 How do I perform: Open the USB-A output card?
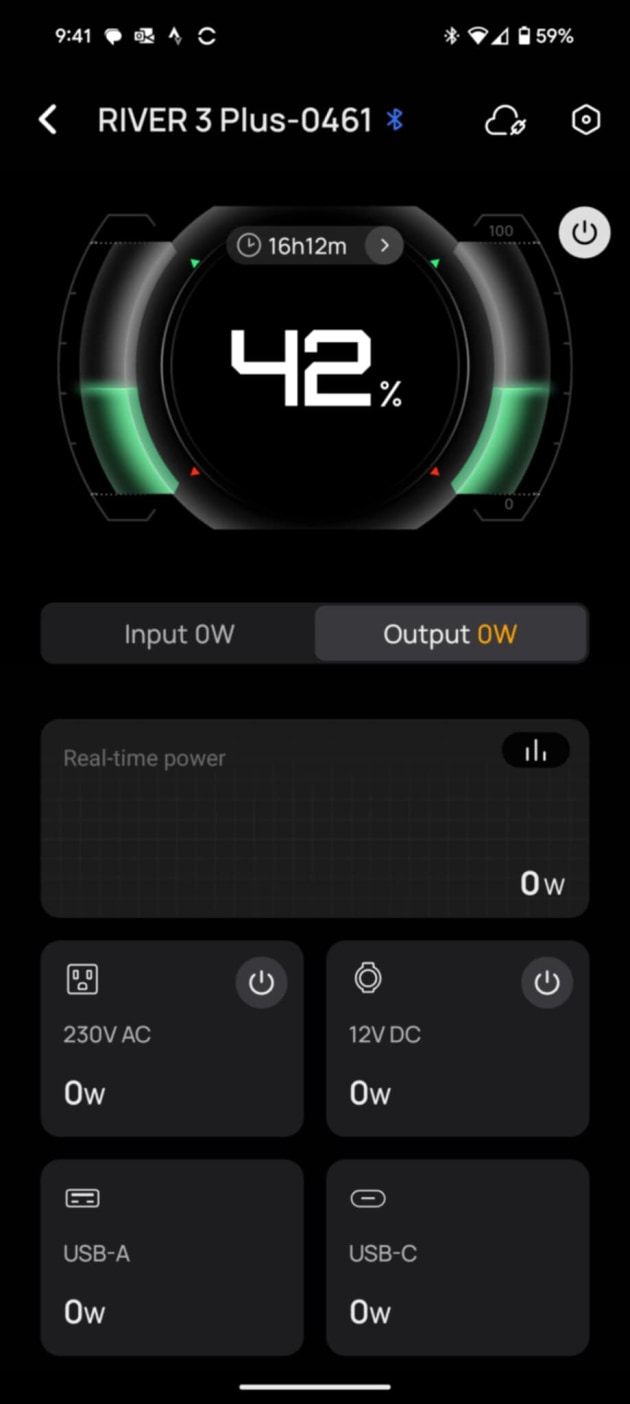pos(171,1256)
